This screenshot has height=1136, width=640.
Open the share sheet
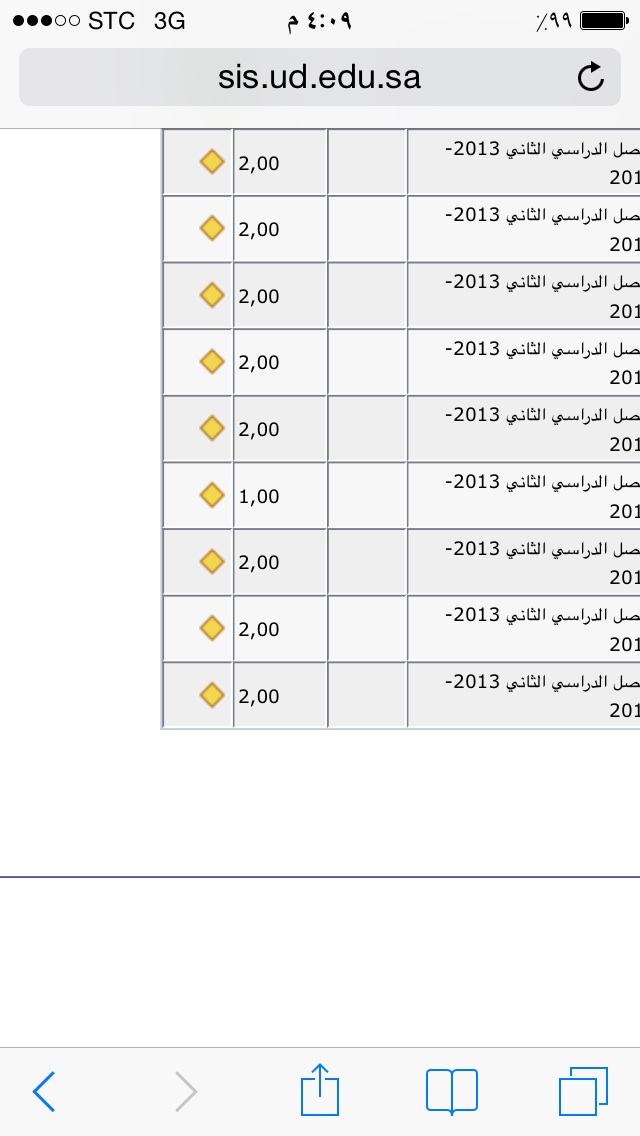point(320,1089)
